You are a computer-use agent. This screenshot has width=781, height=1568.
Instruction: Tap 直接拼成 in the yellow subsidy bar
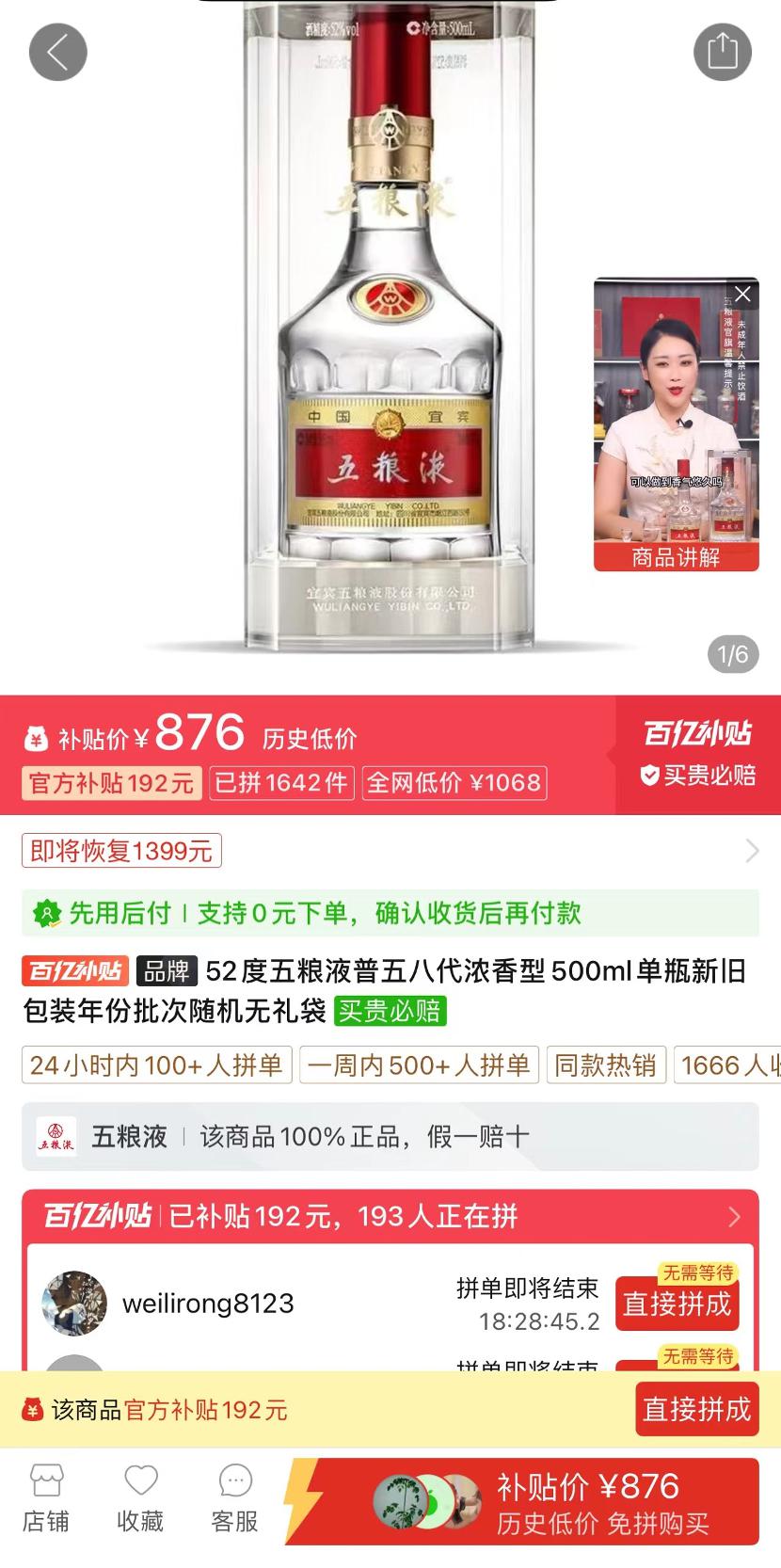[x=696, y=1409]
